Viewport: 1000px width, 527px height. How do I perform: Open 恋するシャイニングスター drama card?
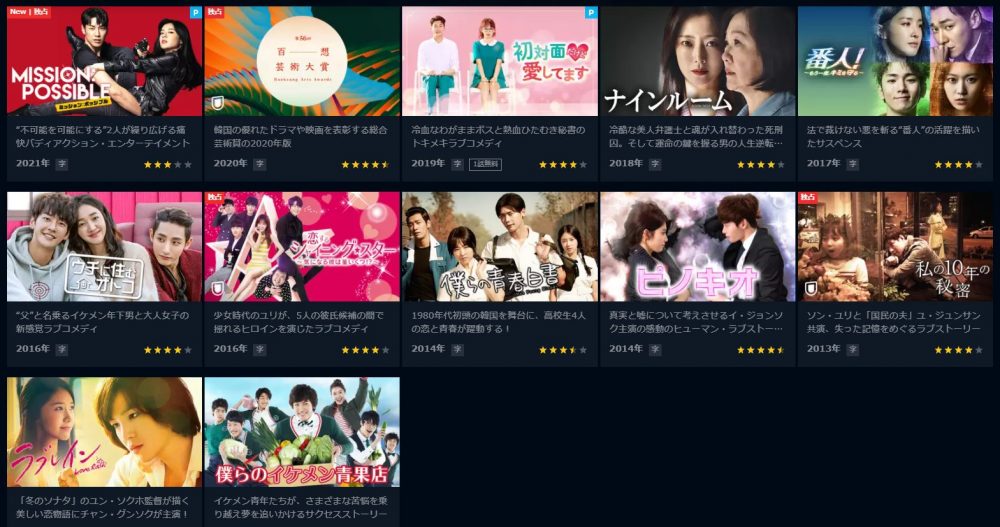301,247
